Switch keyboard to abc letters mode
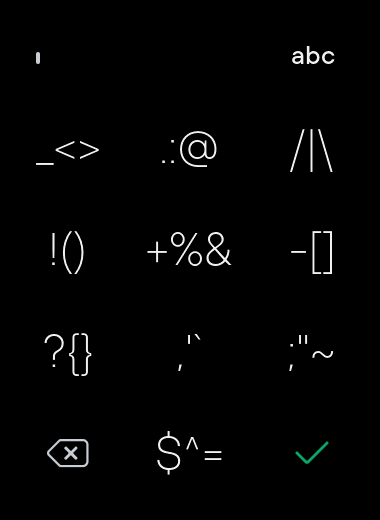The image size is (380, 520). [313, 57]
